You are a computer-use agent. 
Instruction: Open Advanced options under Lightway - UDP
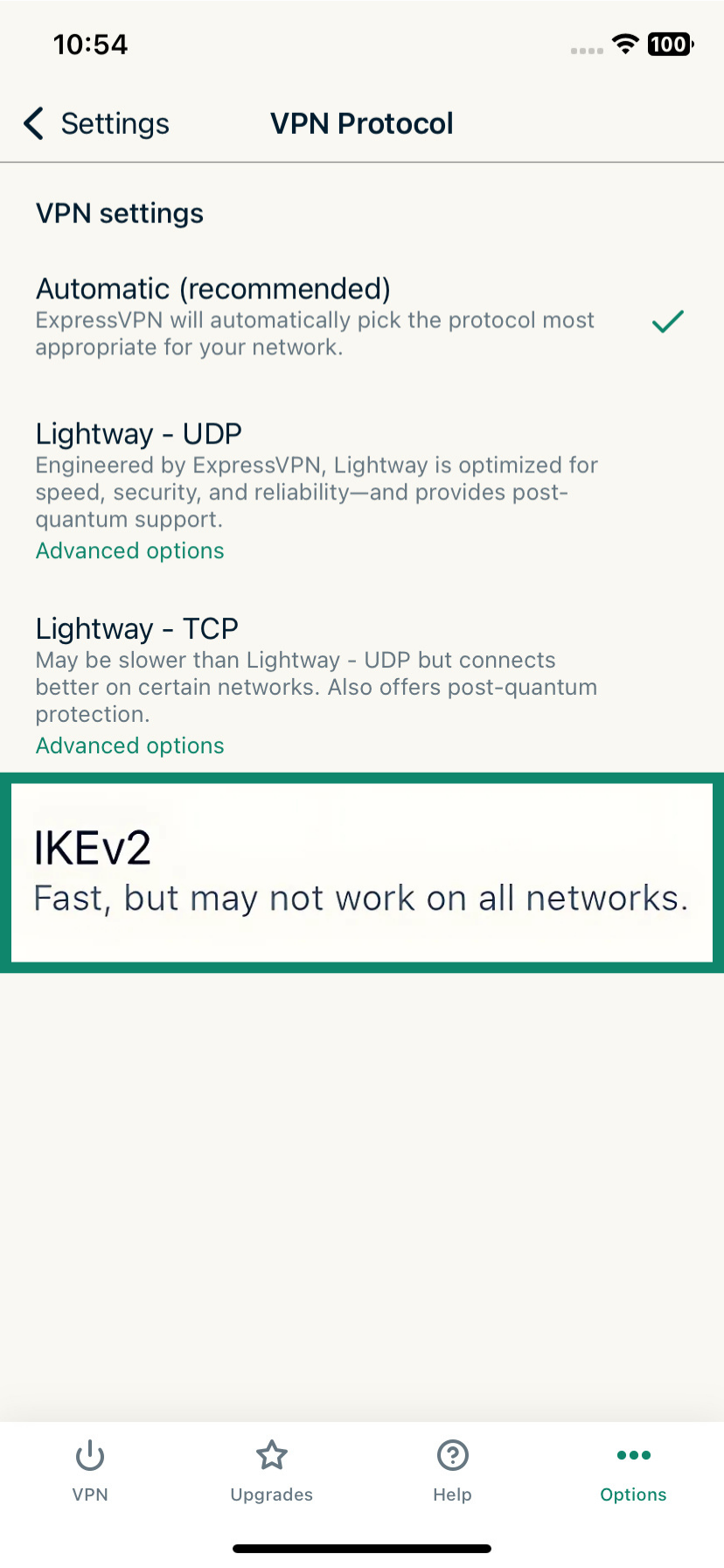pos(129,551)
